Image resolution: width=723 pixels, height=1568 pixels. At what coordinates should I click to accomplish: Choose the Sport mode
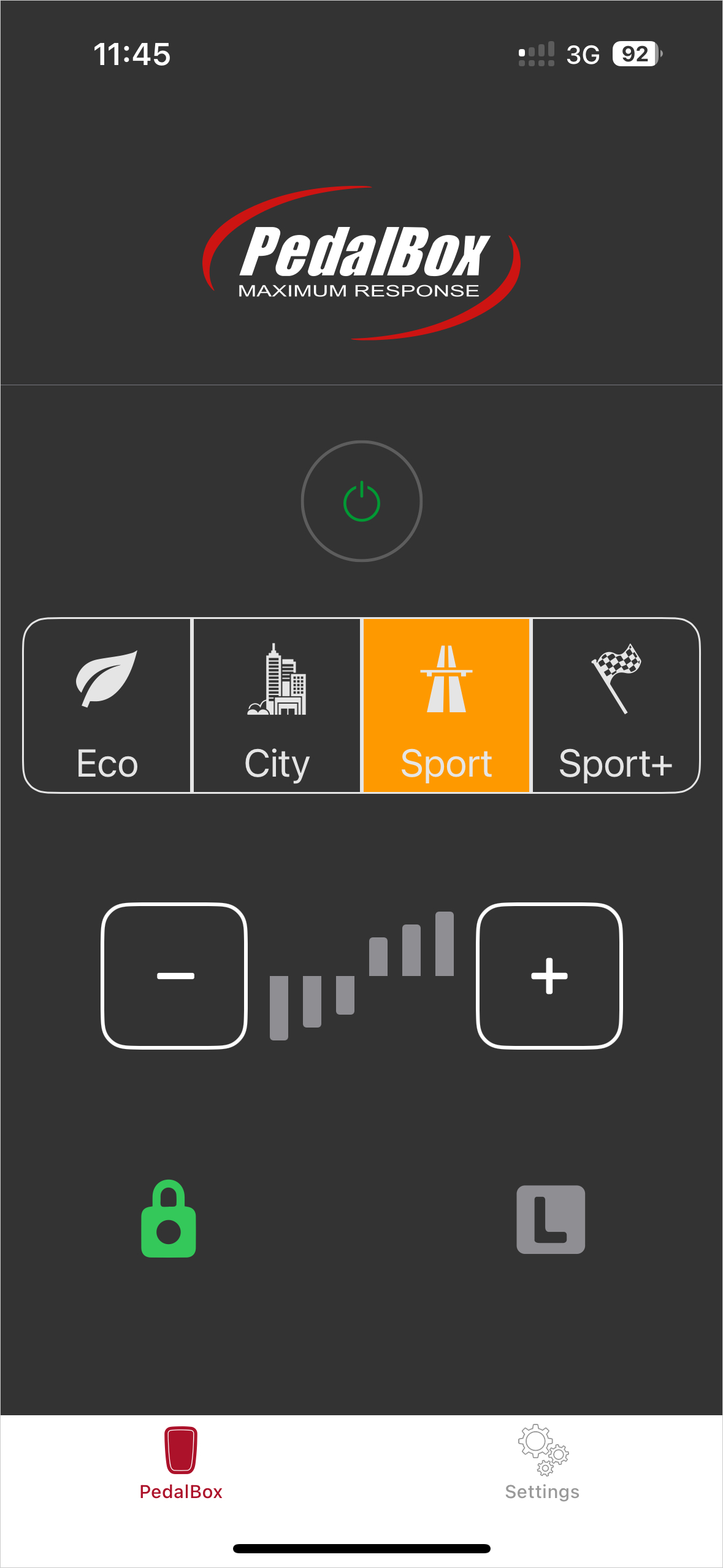pos(446,705)
